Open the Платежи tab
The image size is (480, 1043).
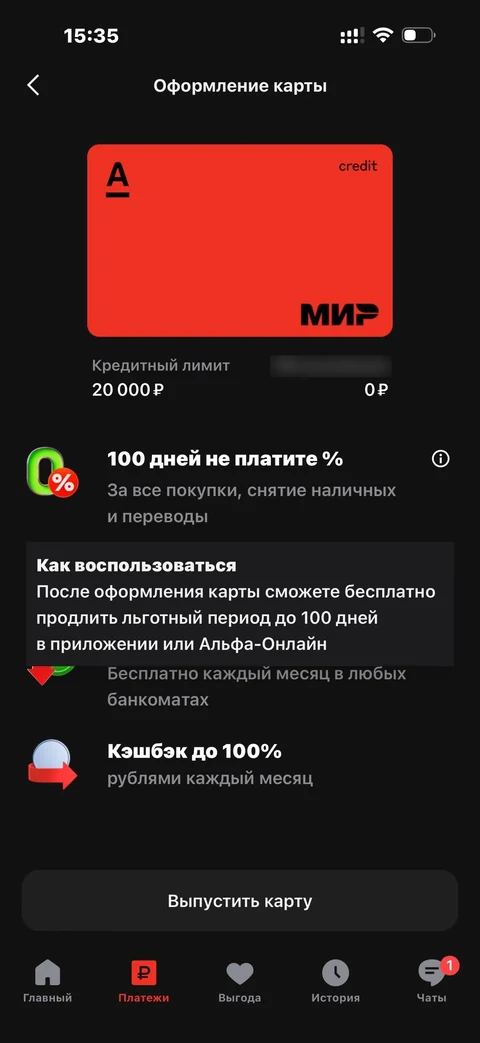coord(144,982)
